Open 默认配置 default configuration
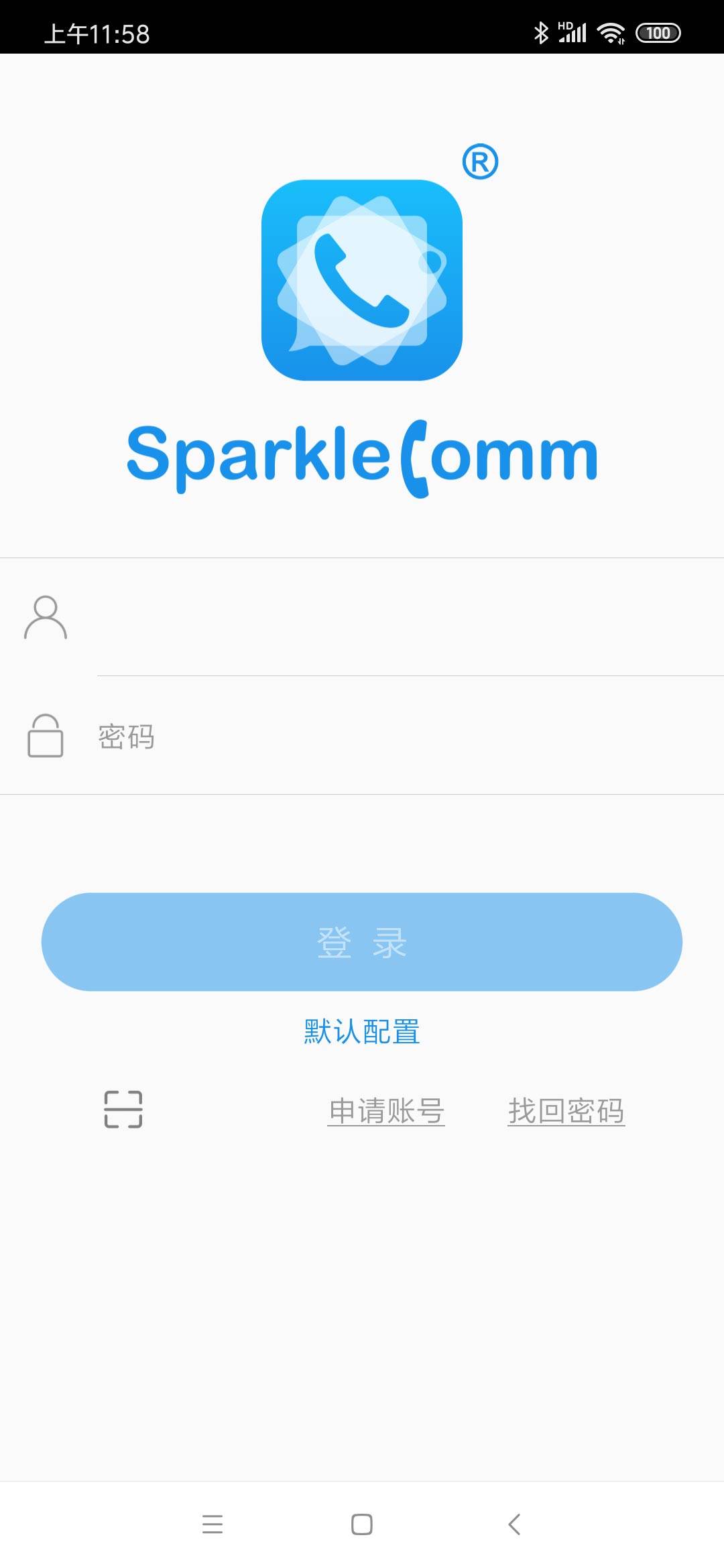 point(362,1031)
